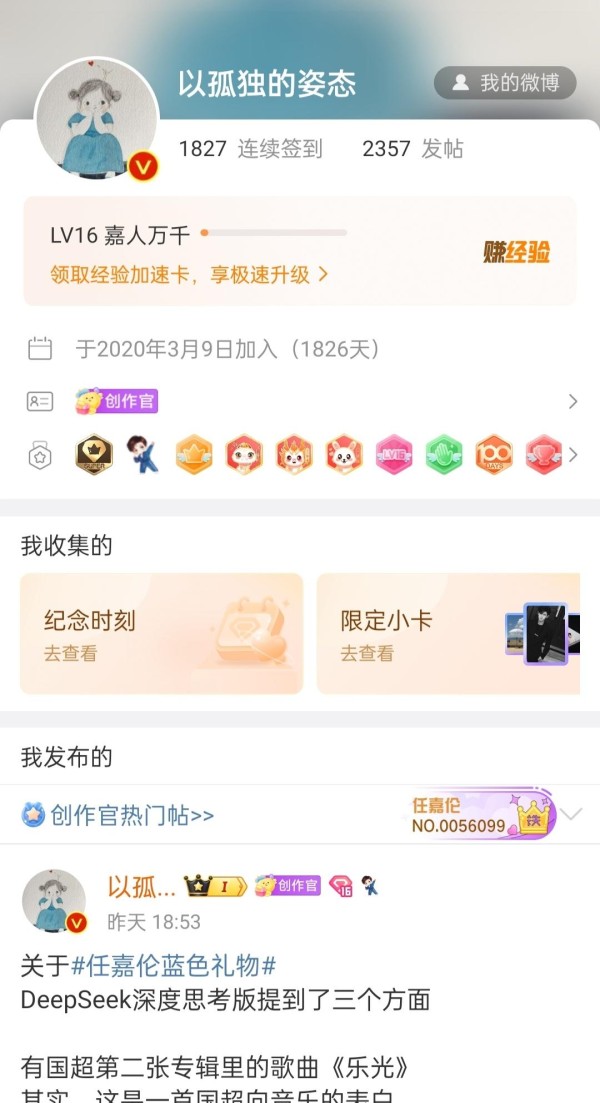The width and height of the screenshot is (600, 1103).
Task: Tap the SUPER badge in badges row
Action: [x=94, y=454]
